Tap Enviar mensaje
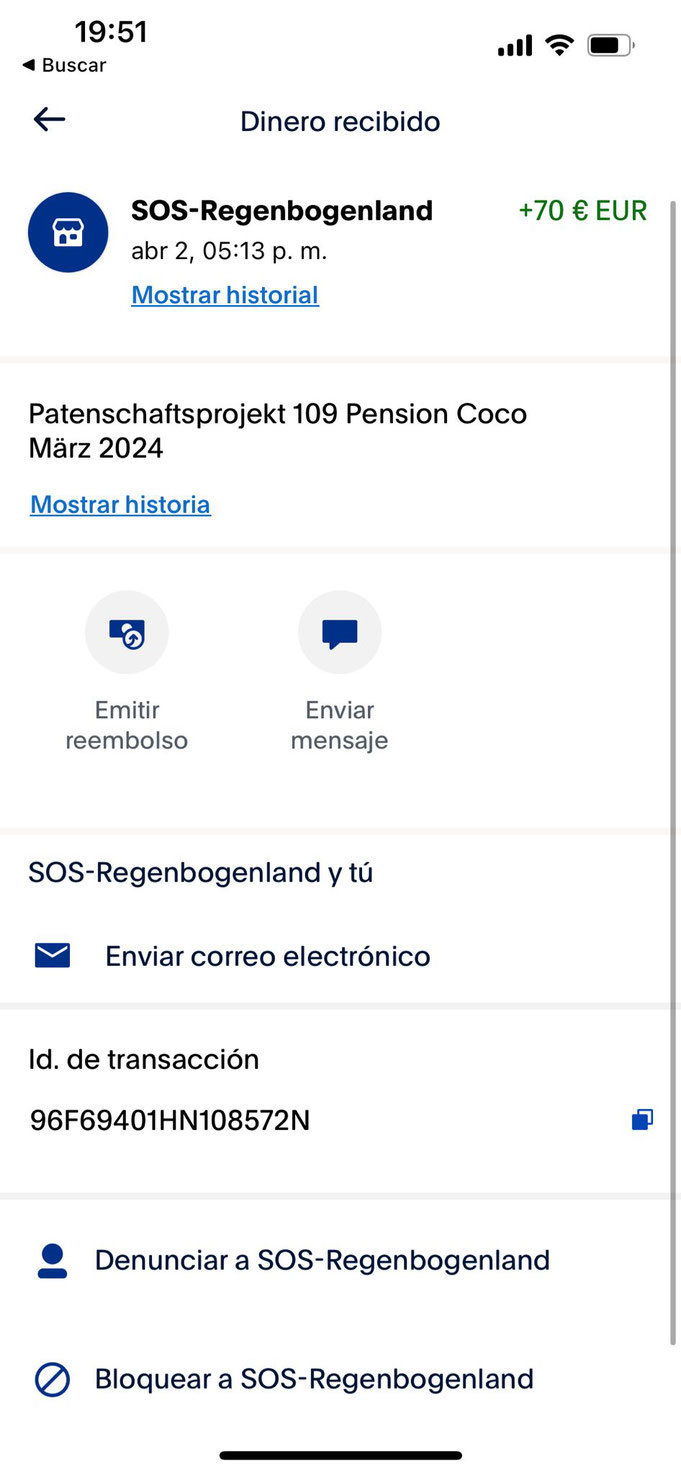 pyautogui.click(x=339, y=671)
